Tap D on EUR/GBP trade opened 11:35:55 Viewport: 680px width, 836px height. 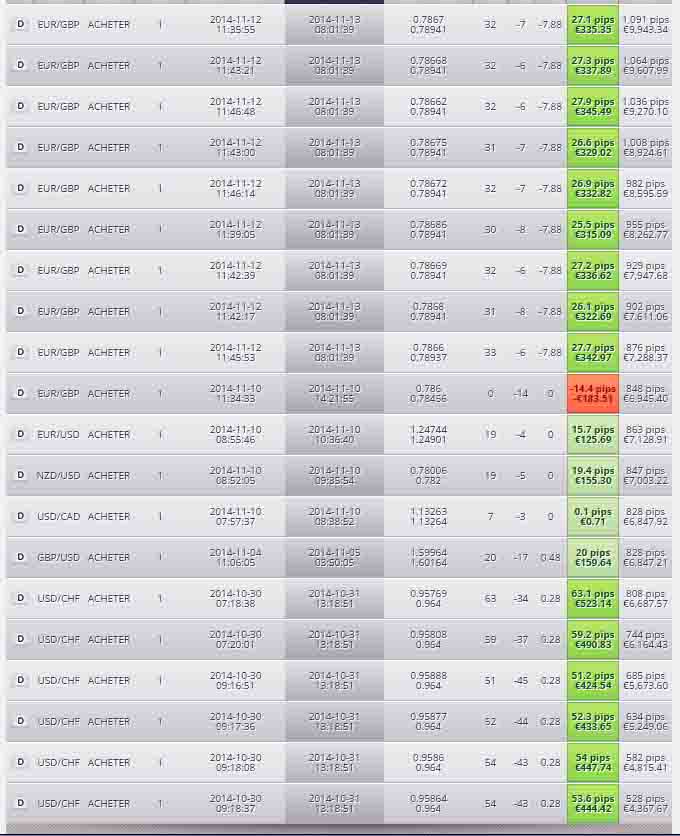tap(20, 24)
